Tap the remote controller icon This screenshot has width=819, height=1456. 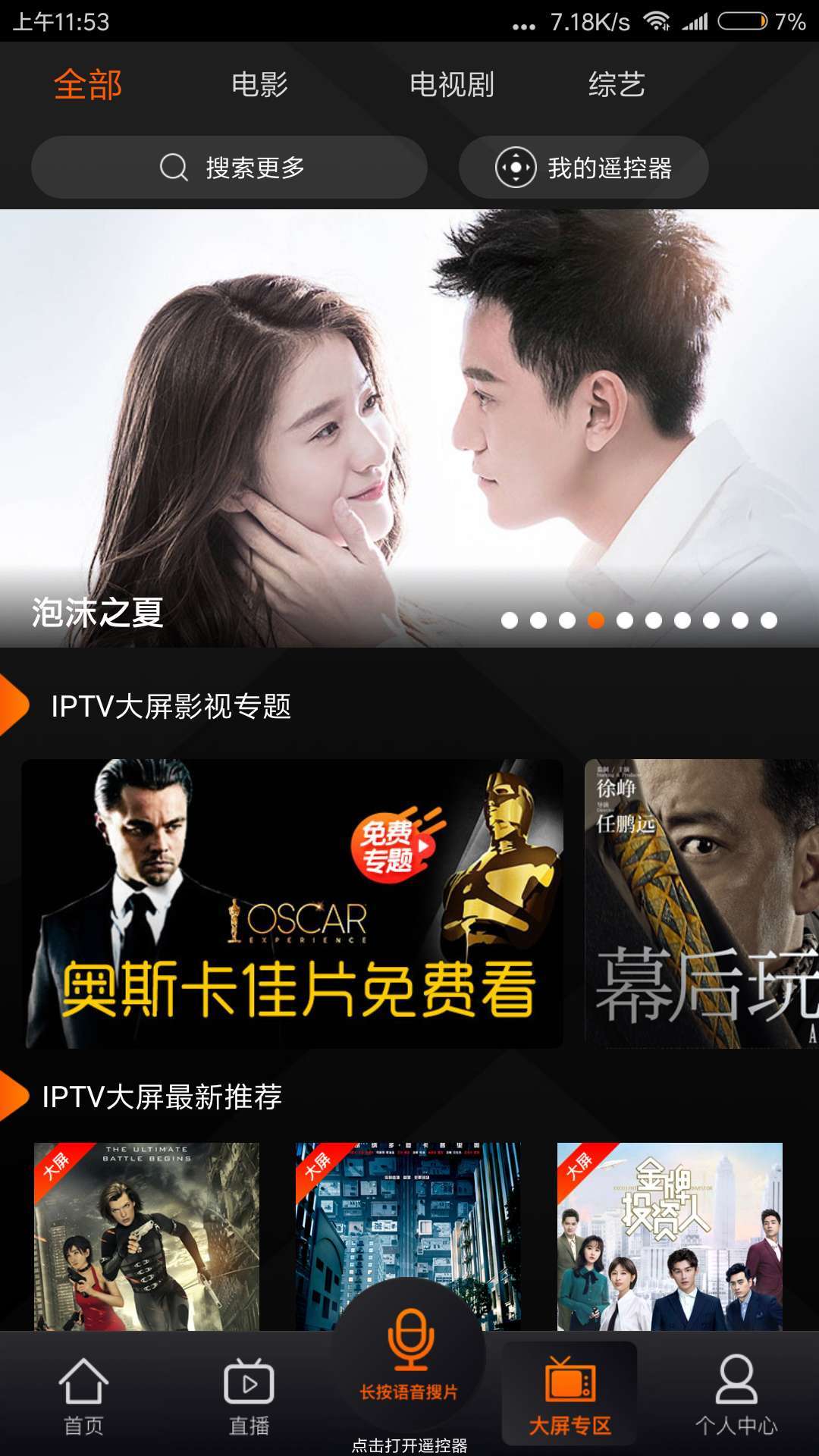click(x=518, y=167)
